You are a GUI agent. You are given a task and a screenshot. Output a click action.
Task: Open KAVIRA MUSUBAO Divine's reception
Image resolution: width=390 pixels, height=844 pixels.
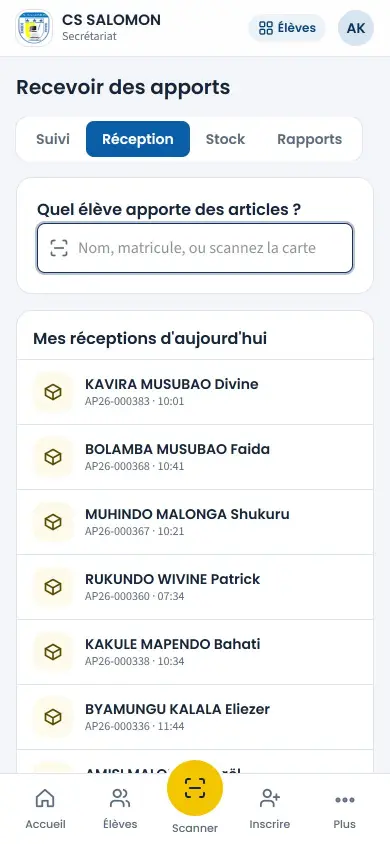click(195, 392)
